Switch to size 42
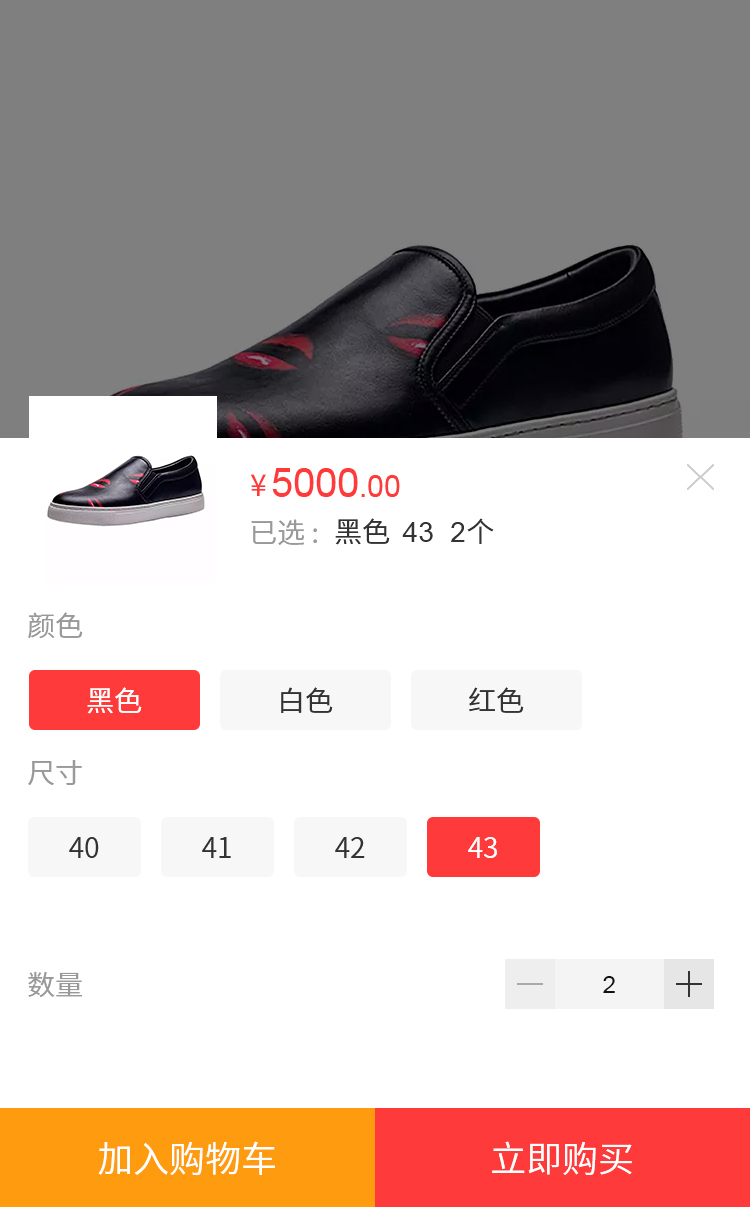750x1207 pixels. pos(350,847)
